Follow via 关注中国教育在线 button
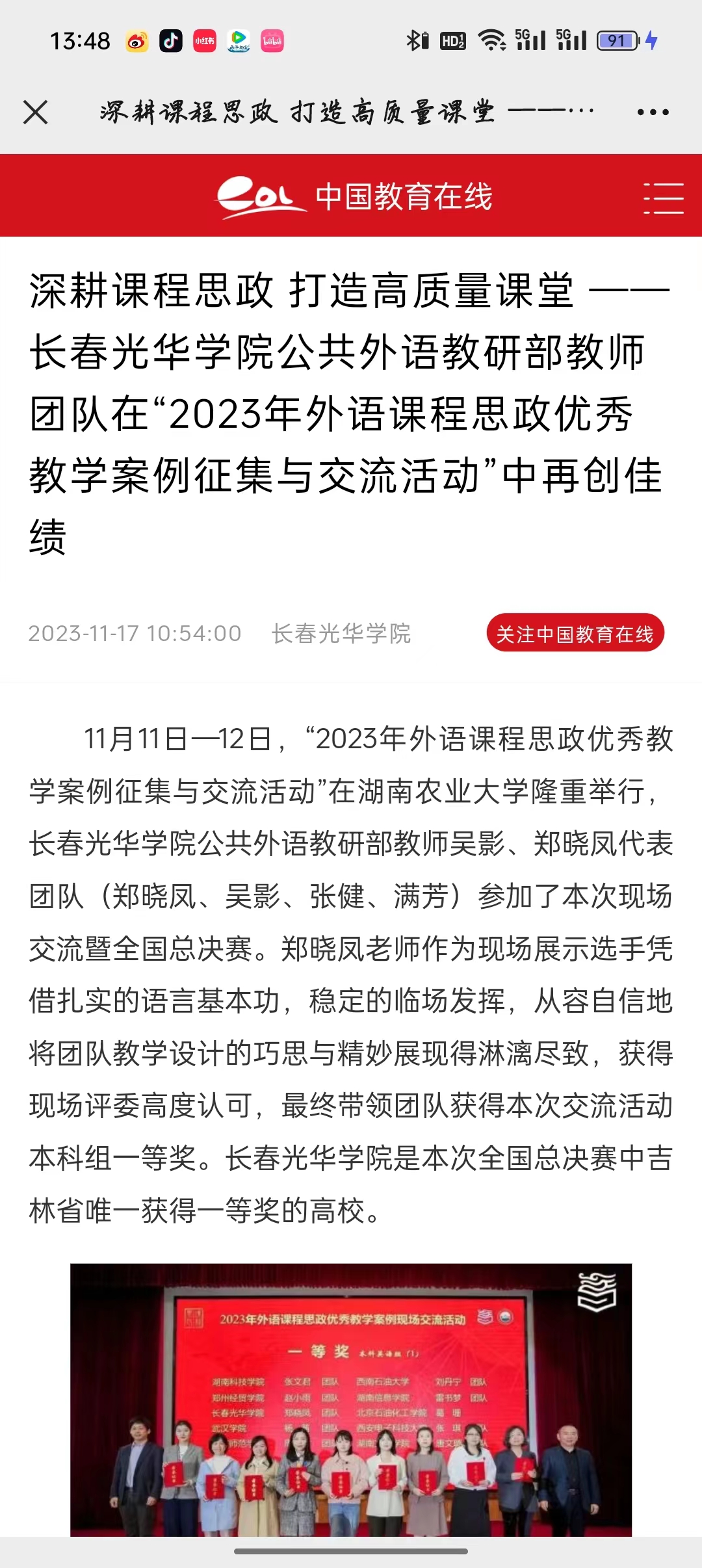The height and width of the screenshot is (1568, 702). [575, 633]
